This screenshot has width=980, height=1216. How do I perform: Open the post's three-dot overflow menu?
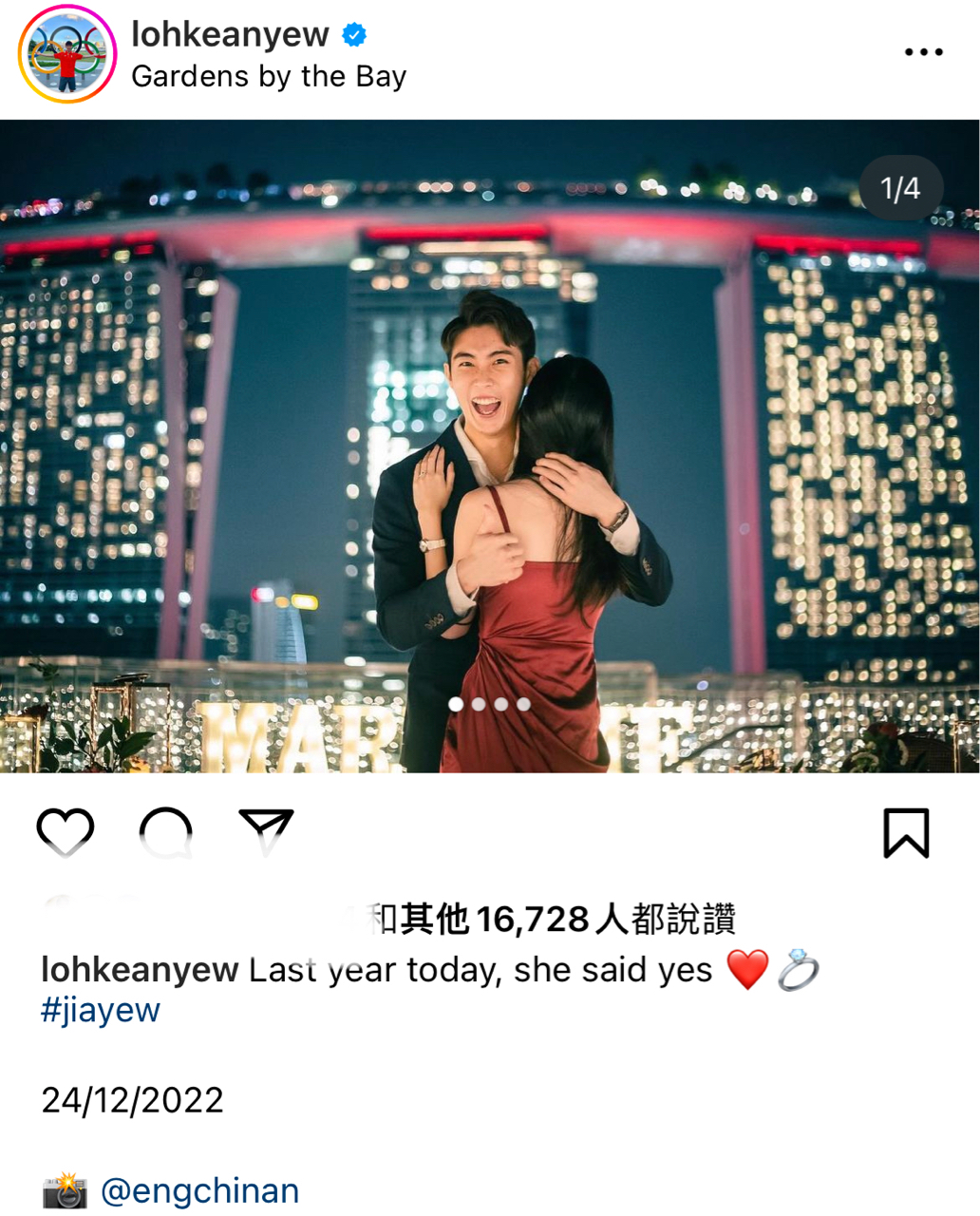pos(922,52)
